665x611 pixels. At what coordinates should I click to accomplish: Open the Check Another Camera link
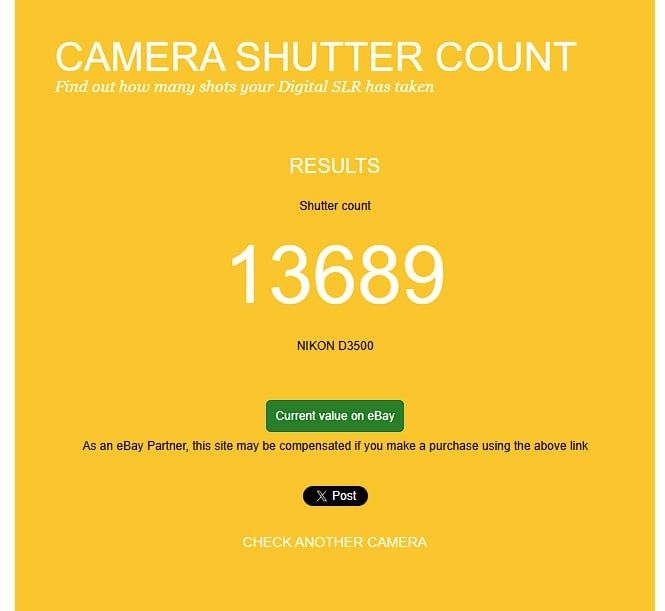coord(334,542)
